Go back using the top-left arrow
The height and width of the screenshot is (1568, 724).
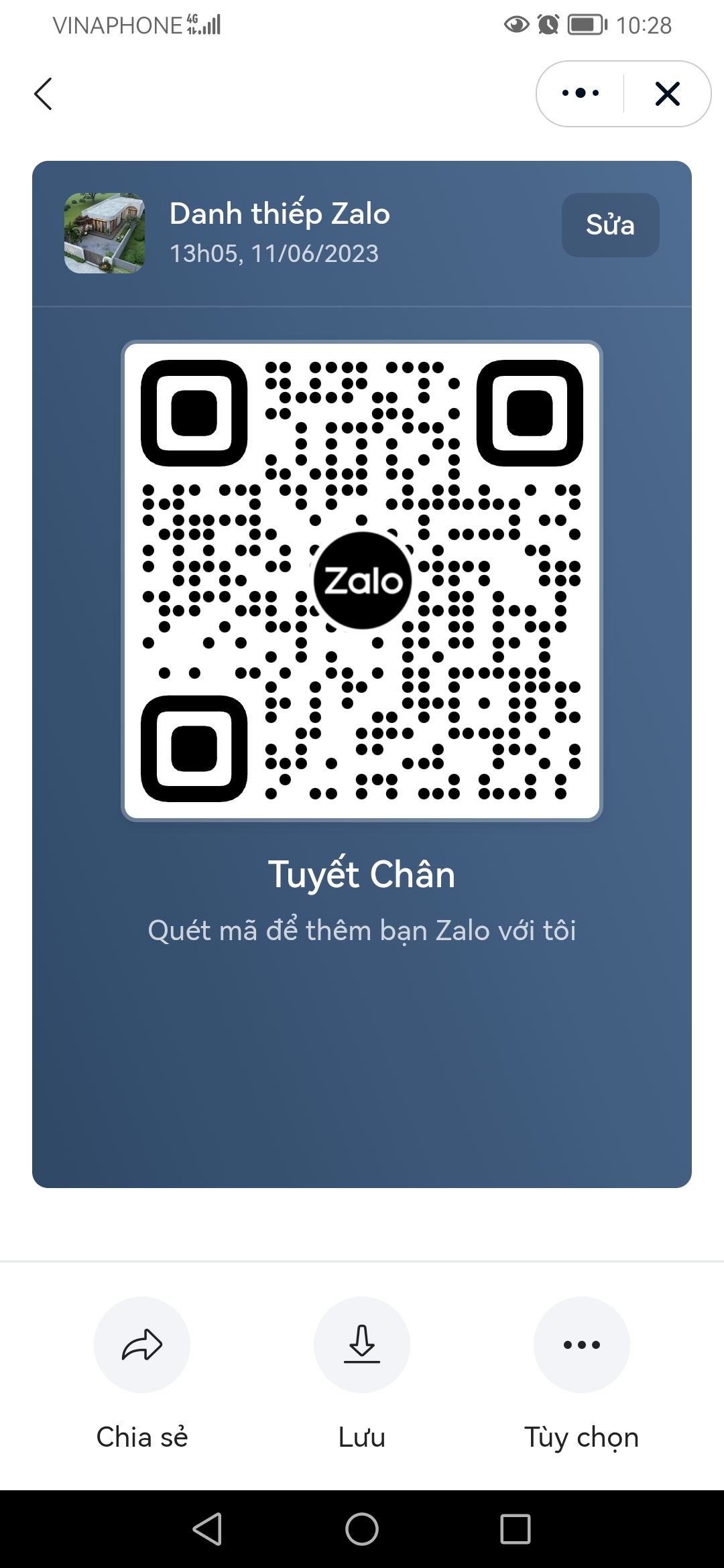pyautogui.click(x=43, y=94)
